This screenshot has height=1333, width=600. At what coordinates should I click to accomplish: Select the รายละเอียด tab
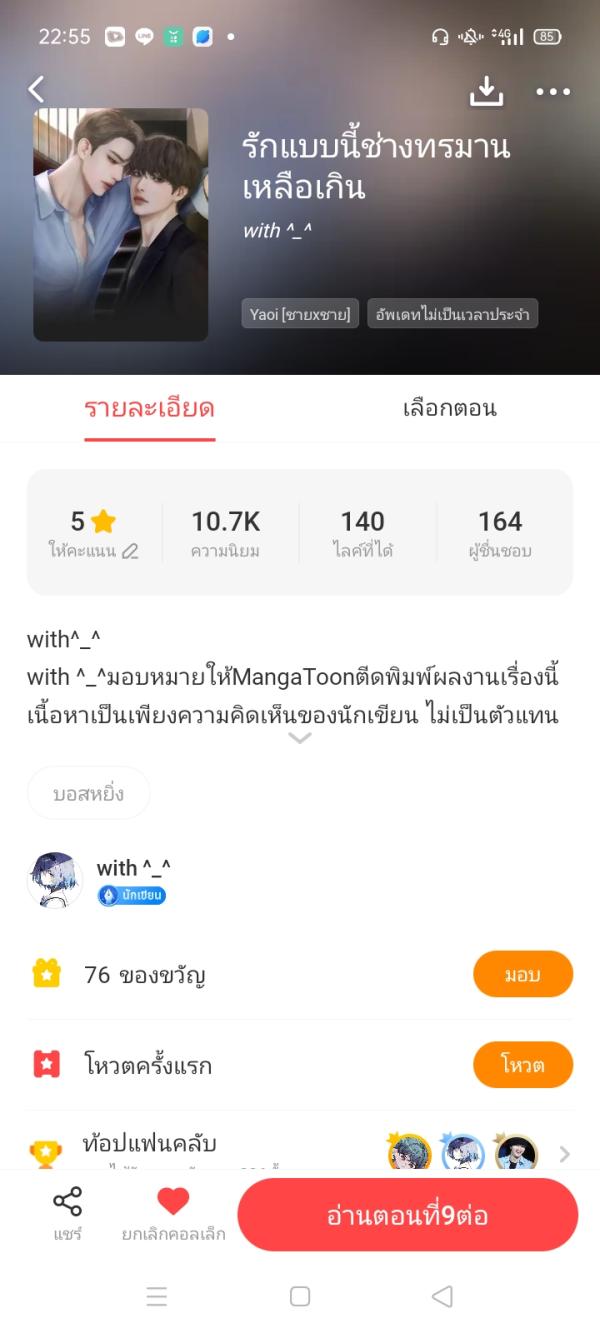(149, 408)
